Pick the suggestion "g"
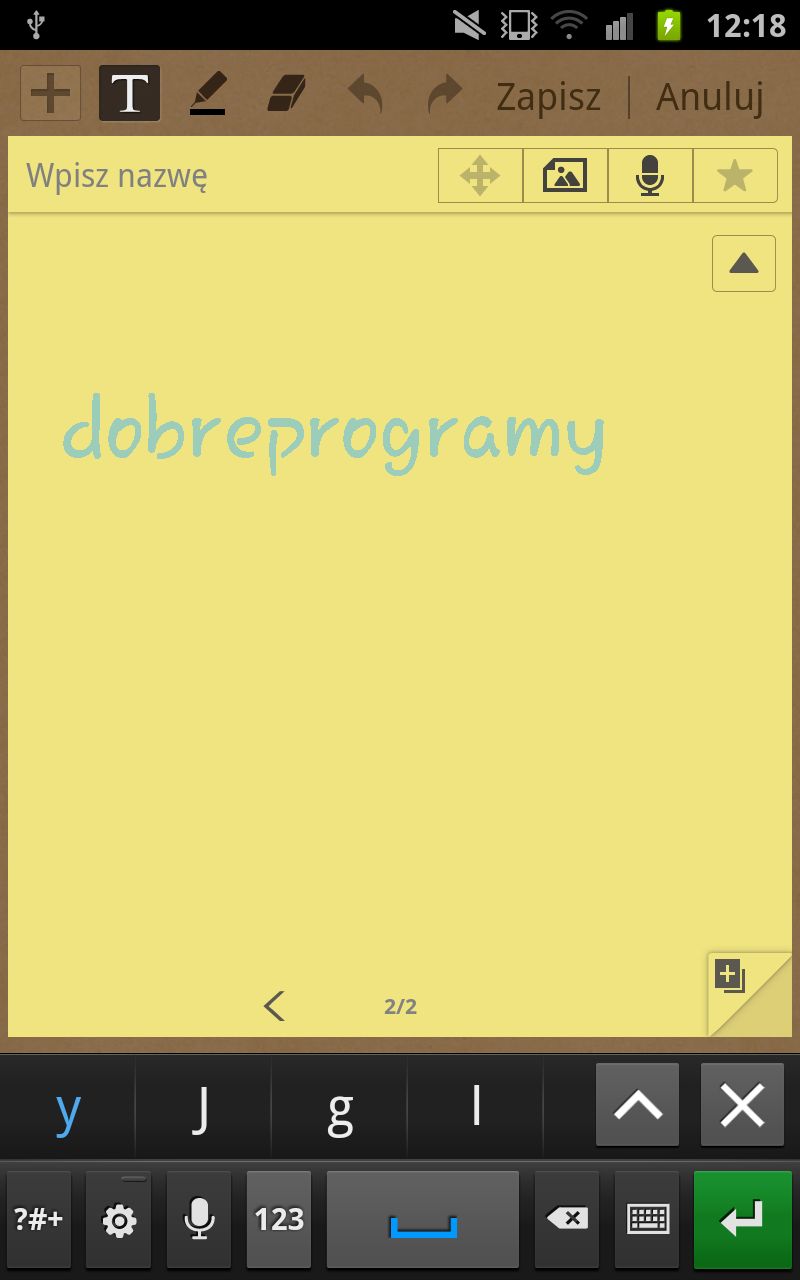 coord(340,1108)
